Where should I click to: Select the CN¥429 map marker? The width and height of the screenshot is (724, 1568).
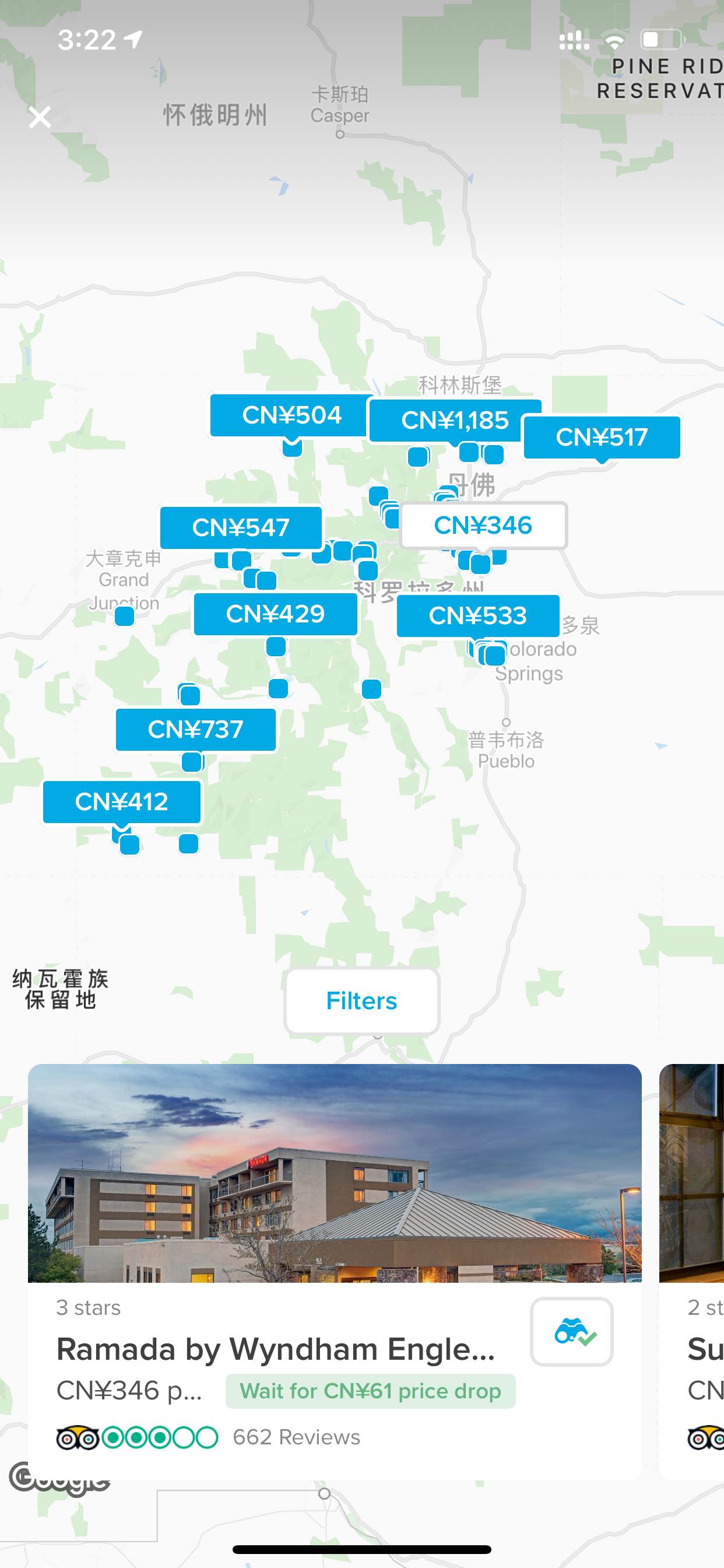click(x=276, y=614)
